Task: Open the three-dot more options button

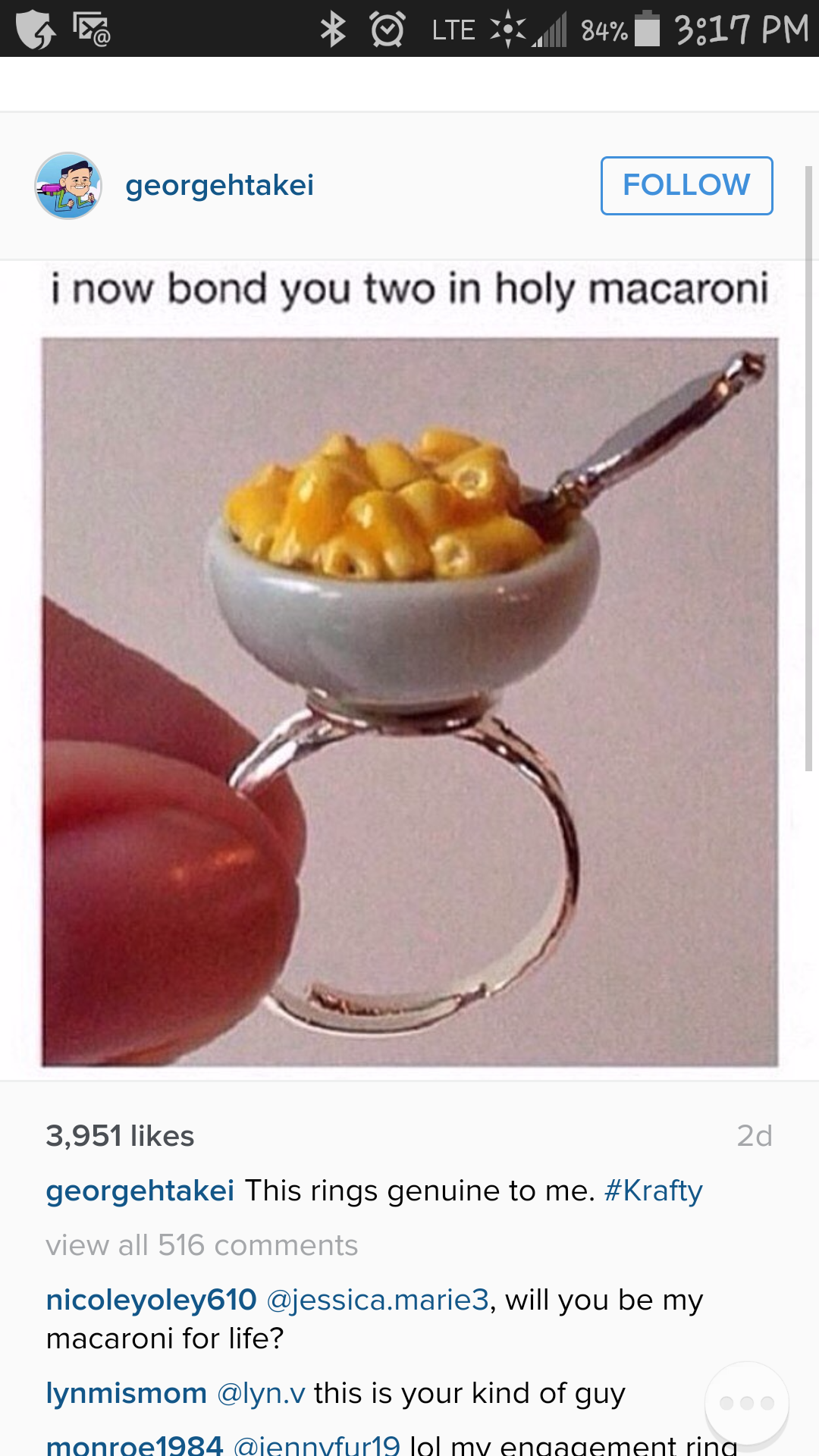Action: tap(746, 1403)
